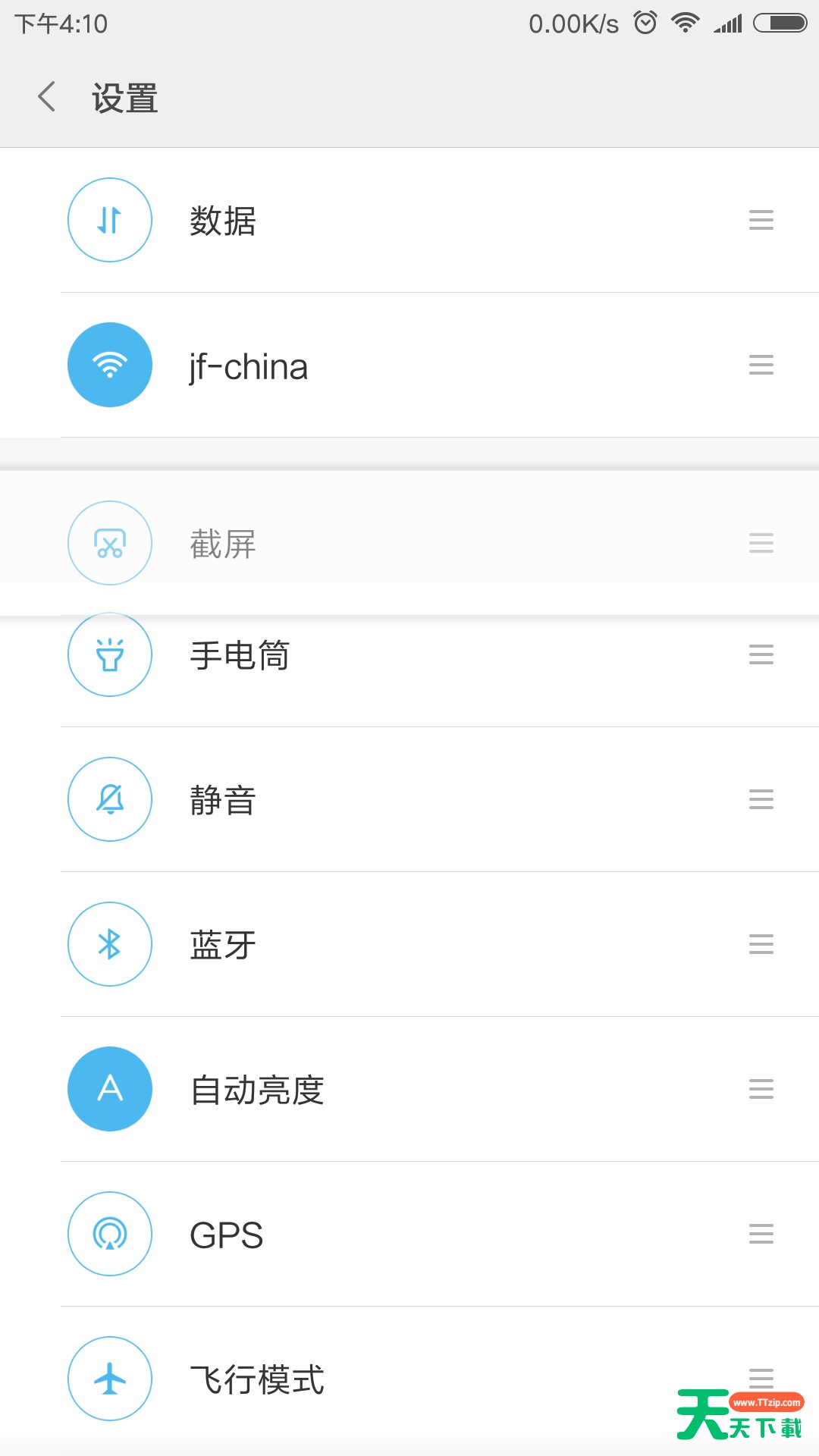Tap the reorder handle on 自动亮度 row
Screen dimensions: 819x1456
761,1089
